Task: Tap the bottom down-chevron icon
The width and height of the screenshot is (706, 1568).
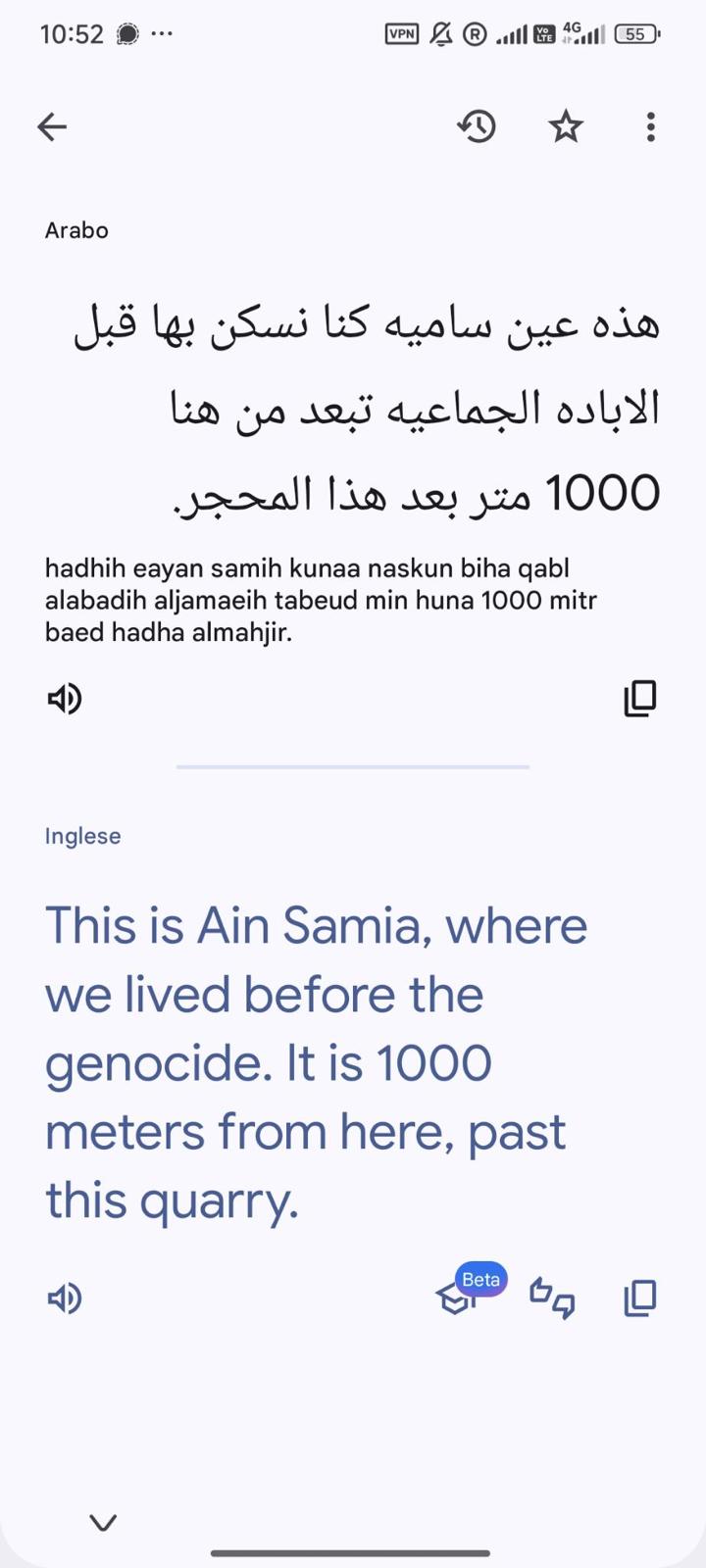Action: [103, 1522]
